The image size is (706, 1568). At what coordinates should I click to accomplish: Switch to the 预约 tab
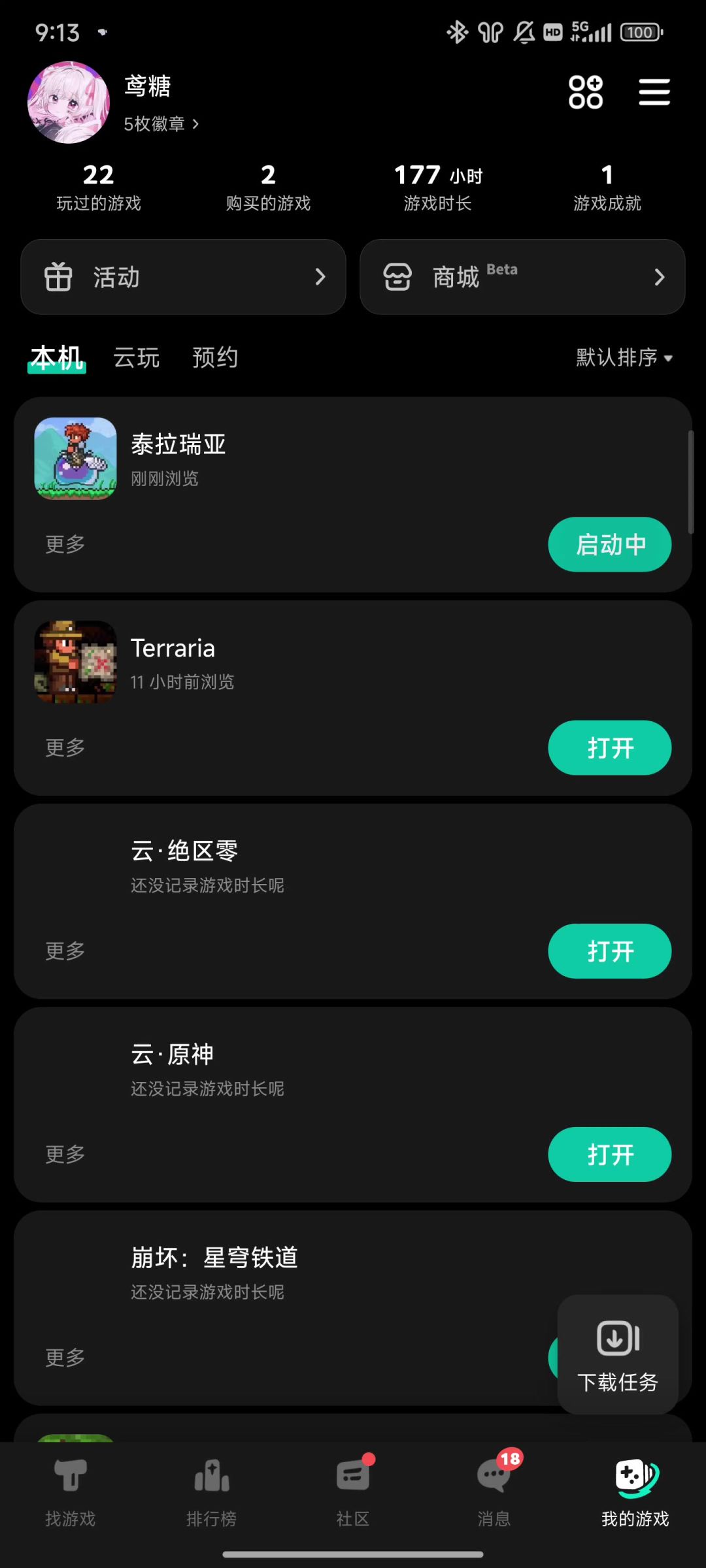tap(215, 358)
